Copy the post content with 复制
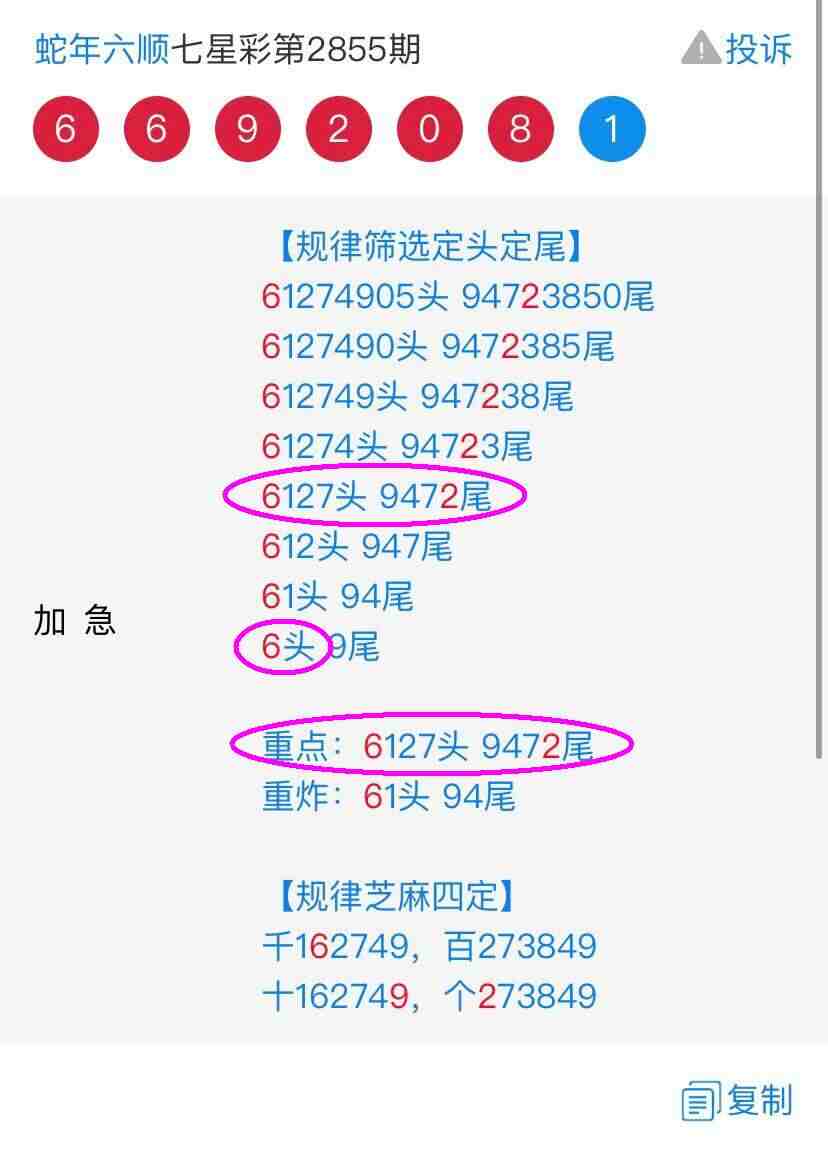Viewport: 828px width, 1159px height. pyautogui.click(x=738, y=1100)
